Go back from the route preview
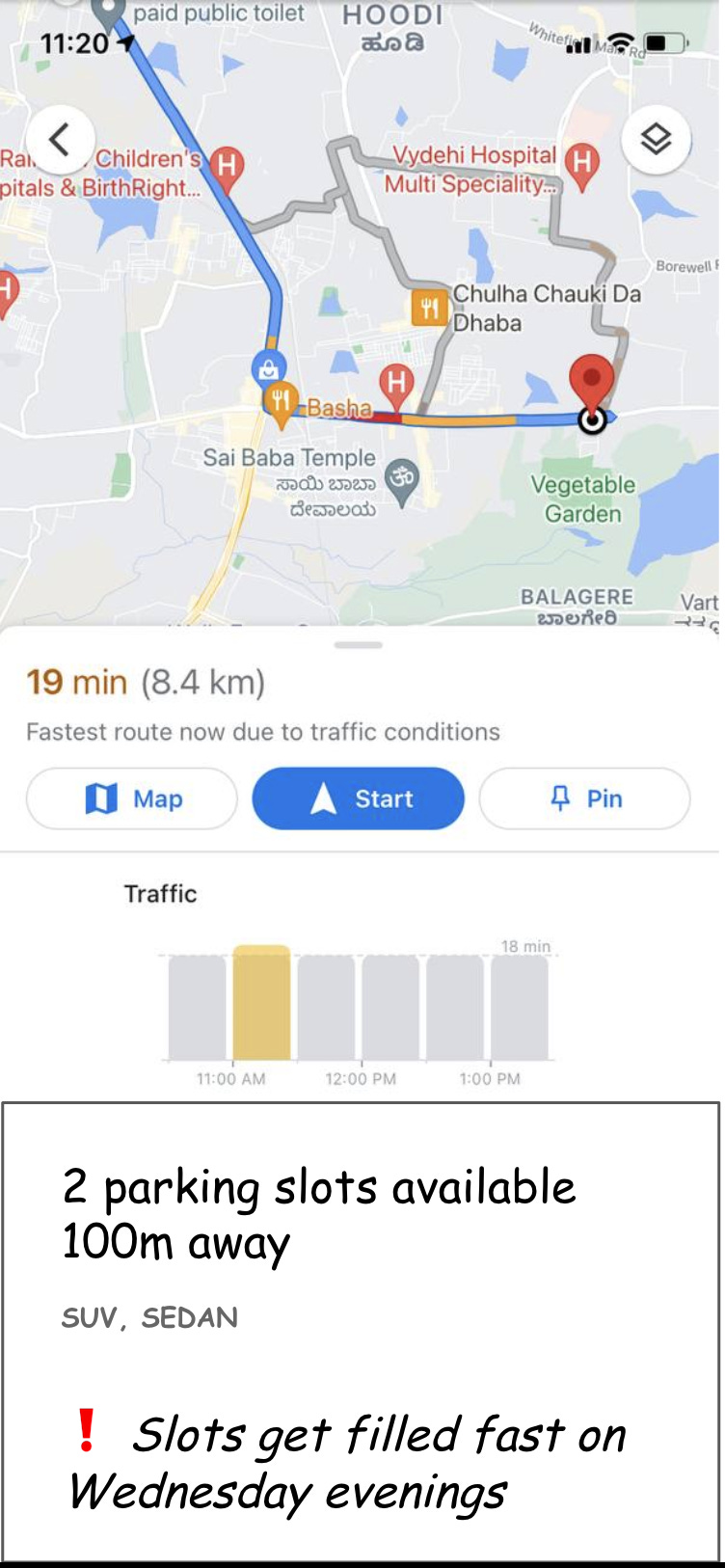 [x=60, y=140]
